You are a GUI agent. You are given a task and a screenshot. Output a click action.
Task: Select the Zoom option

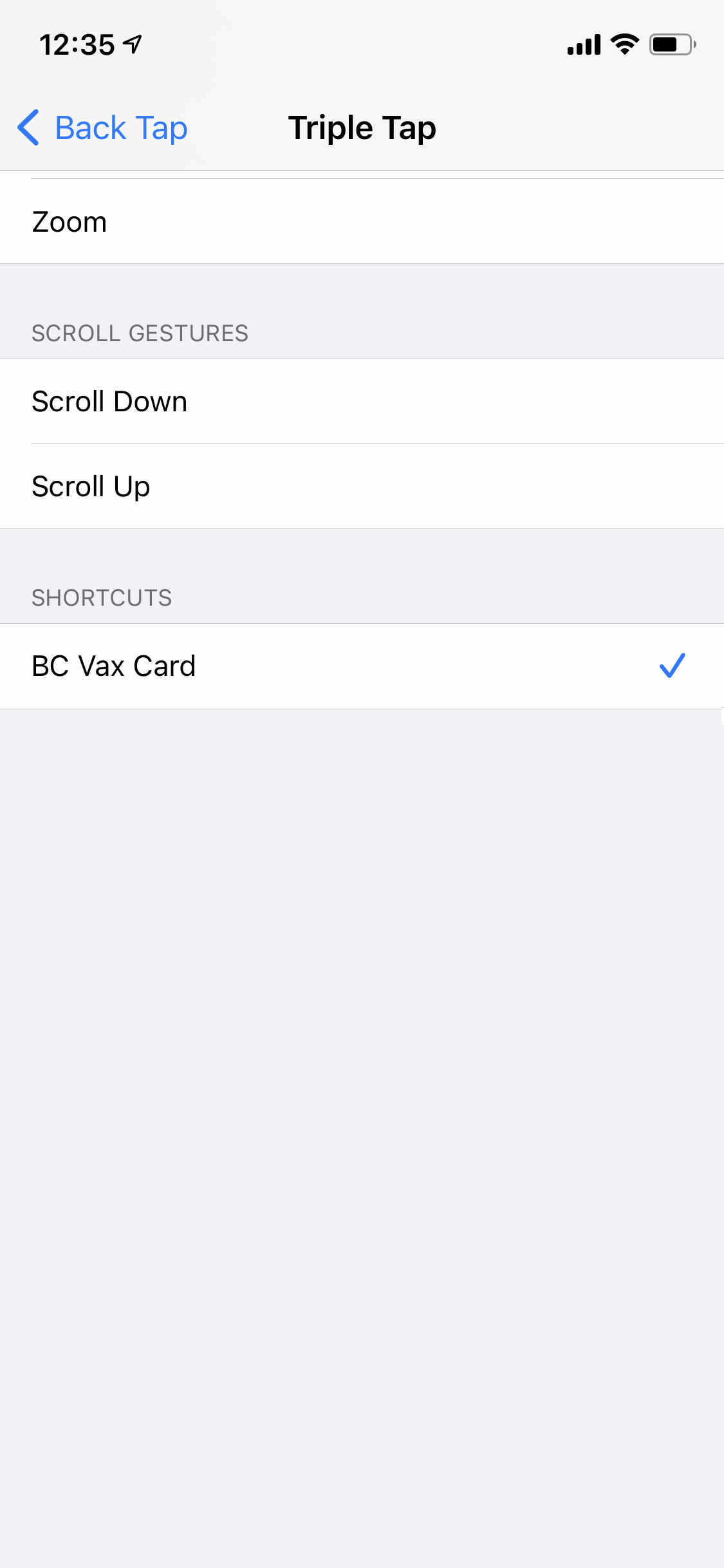362,221
